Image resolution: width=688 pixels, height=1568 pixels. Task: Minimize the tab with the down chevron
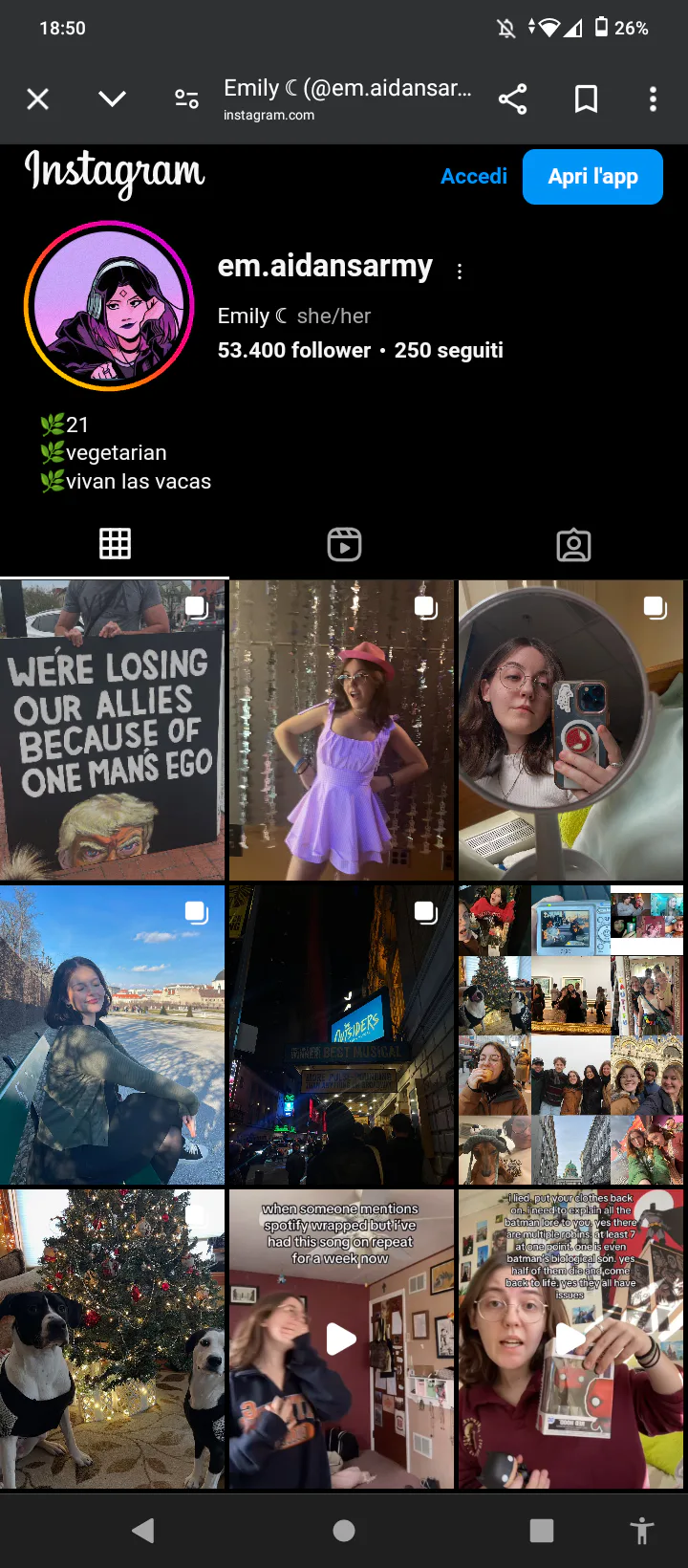(112, 98)
